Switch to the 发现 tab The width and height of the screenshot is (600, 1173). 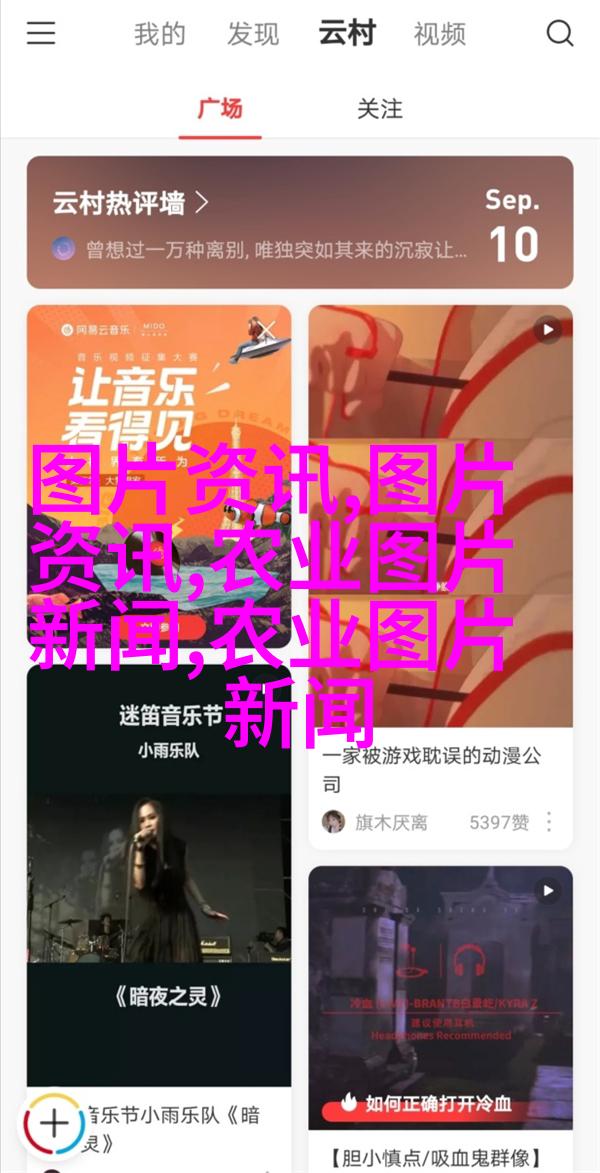252,34
